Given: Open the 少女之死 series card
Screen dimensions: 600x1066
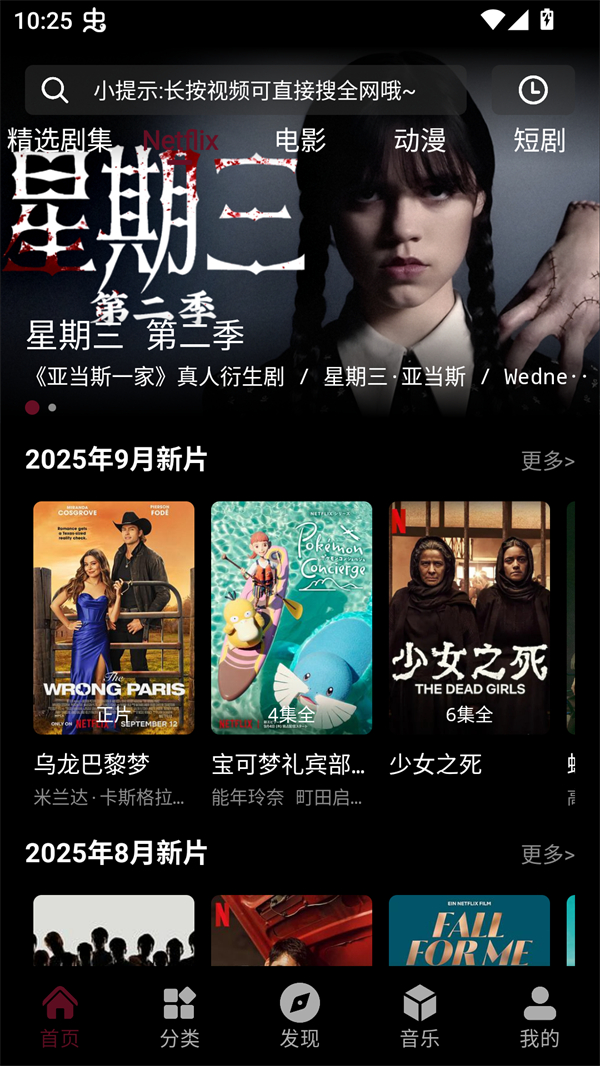Looking at the screenshot, I should click(469, 618).
